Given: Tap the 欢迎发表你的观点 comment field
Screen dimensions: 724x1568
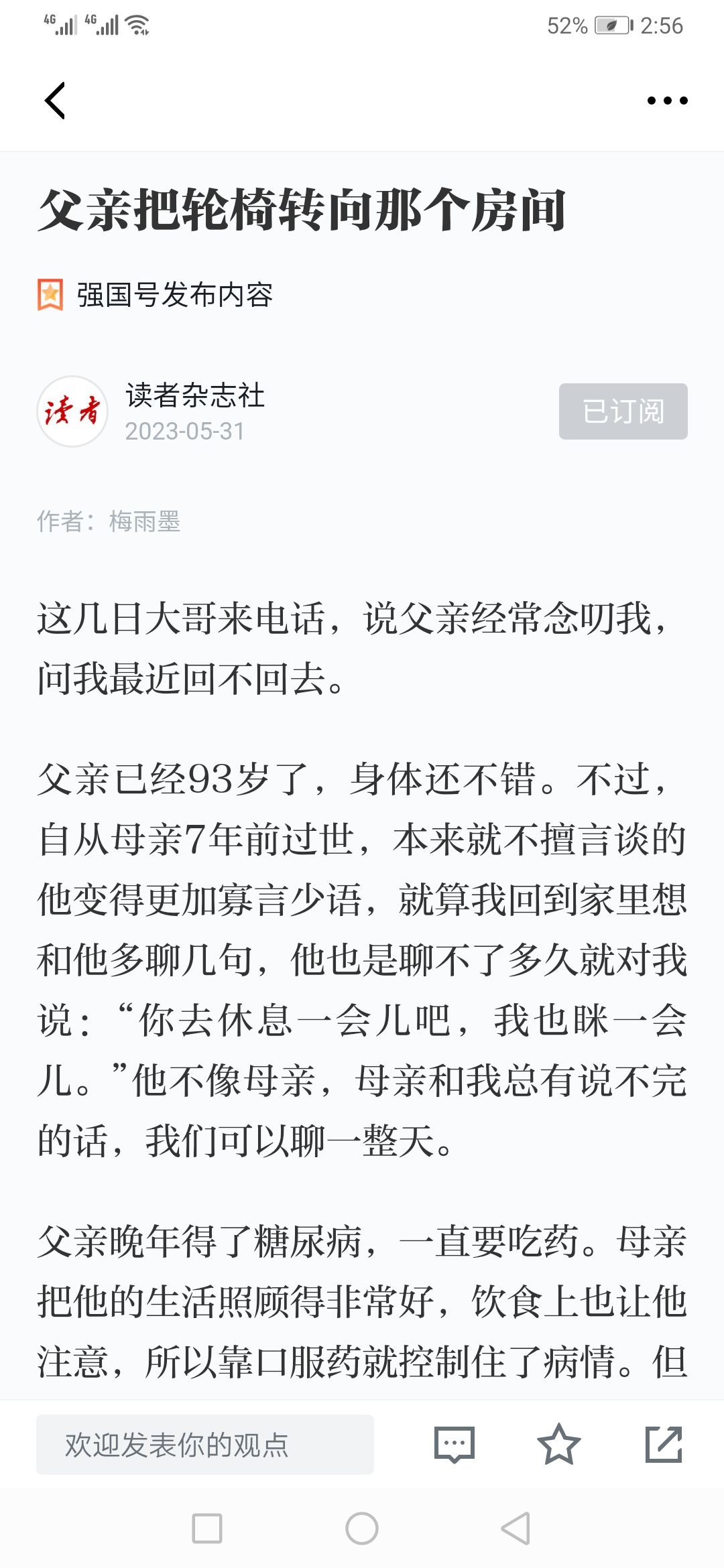Looking at the screenshot, I should [204, 1445].
